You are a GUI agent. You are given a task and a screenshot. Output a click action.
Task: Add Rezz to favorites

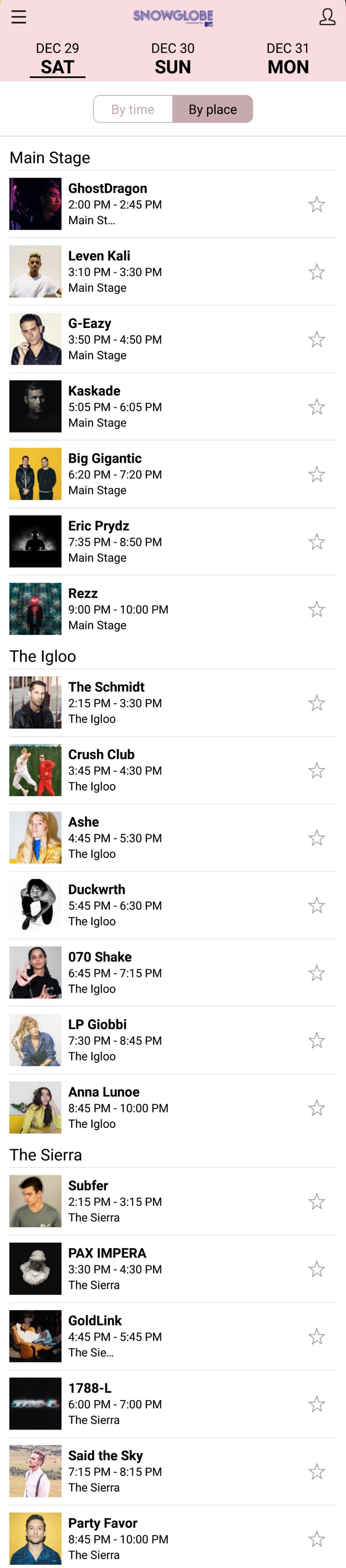tap(316, 609)
